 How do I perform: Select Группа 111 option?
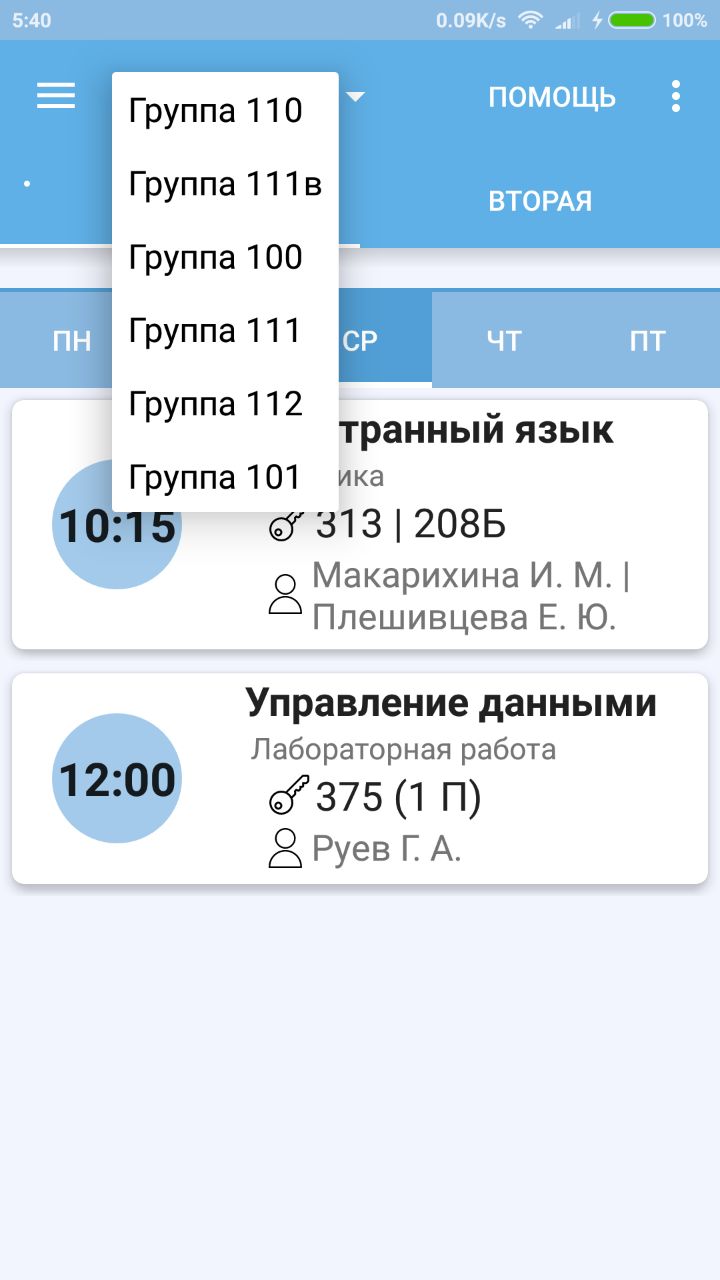pos(216,331)
